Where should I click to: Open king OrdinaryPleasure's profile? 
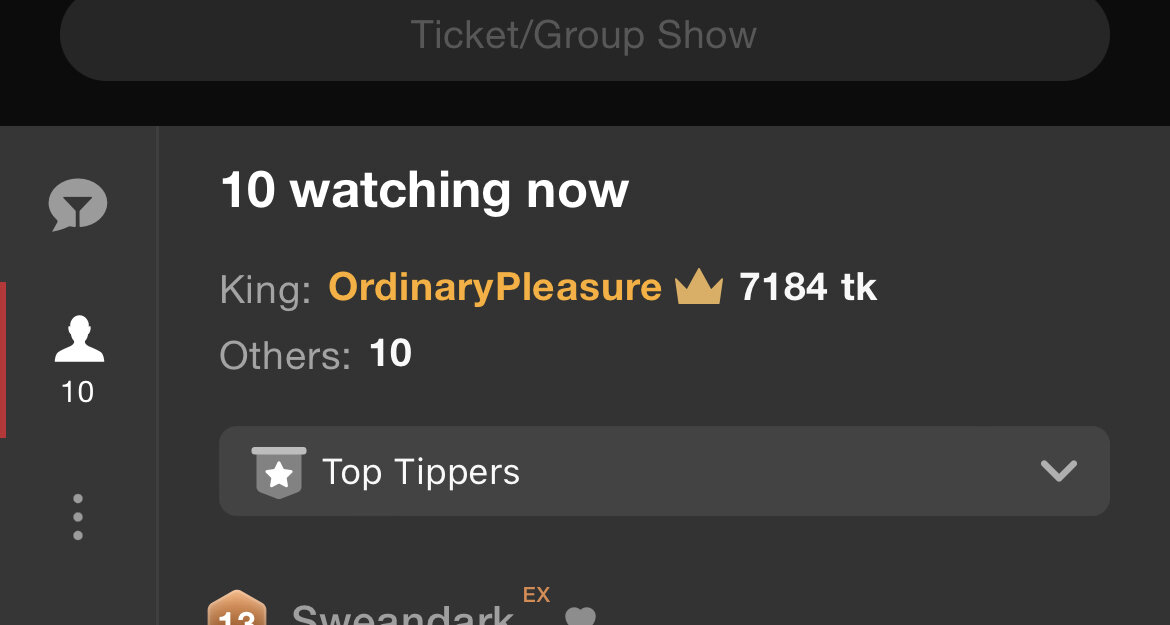point(495,288)
